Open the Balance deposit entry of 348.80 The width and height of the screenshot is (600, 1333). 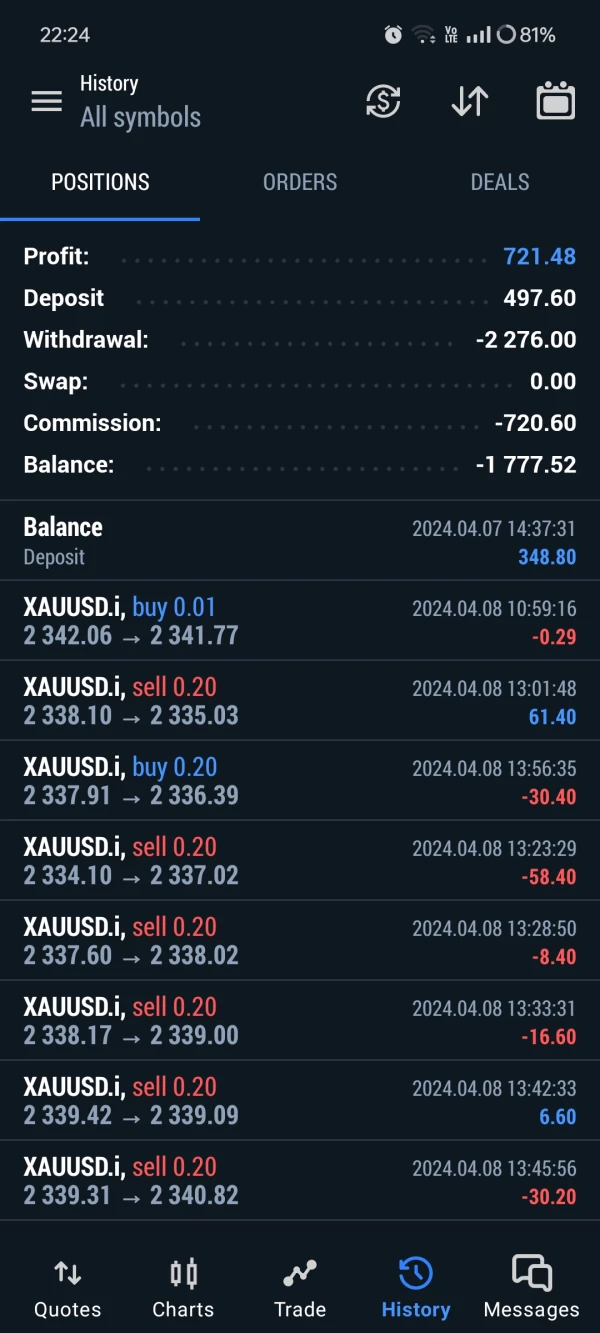[x=300, y=541]
